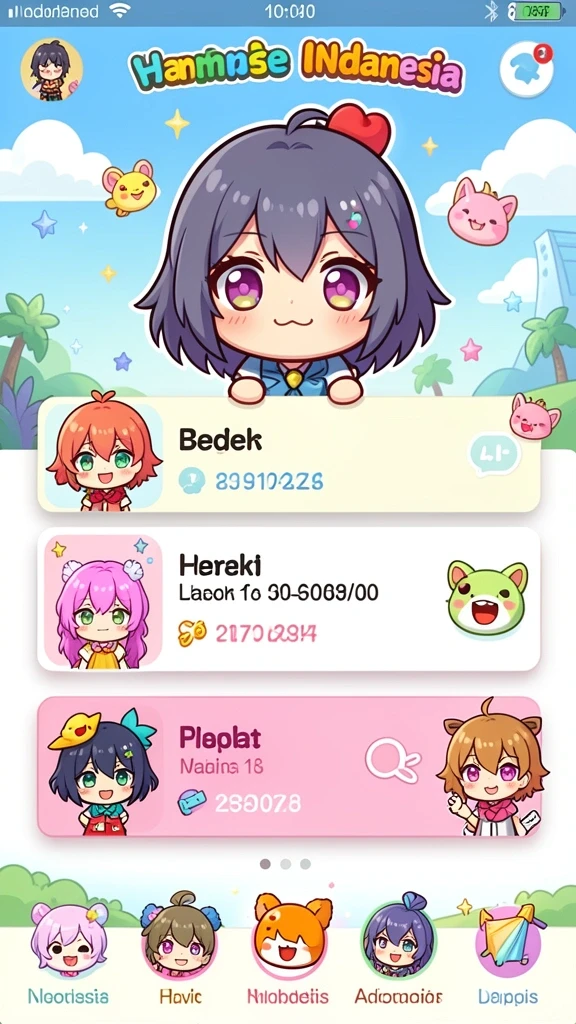This screenshot has width=576, height=1024.
Task: Open the Plaplat card
Action: (289, 767)
